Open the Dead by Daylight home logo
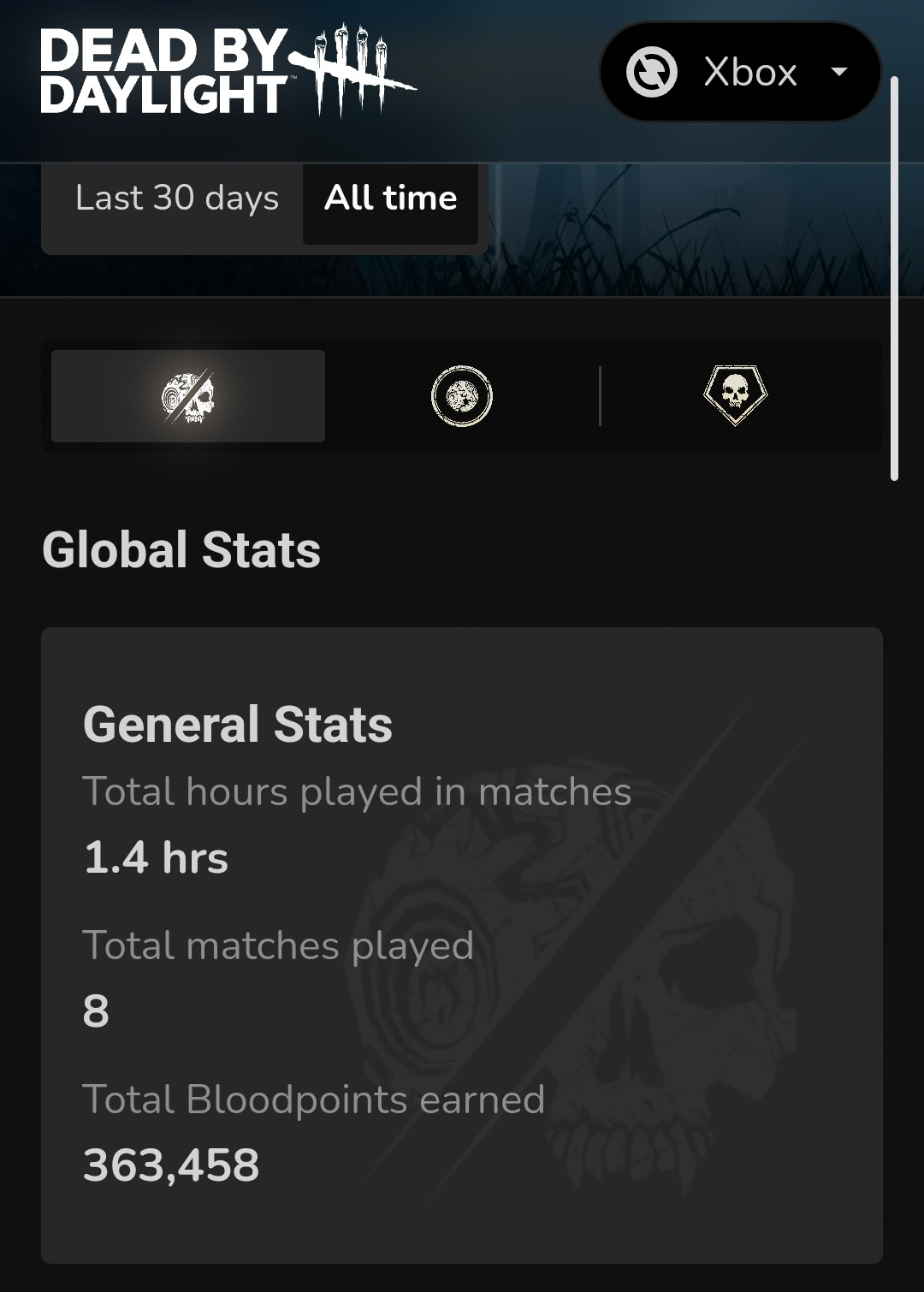This screenshot has height=1292, width=924. click(227, 70)
